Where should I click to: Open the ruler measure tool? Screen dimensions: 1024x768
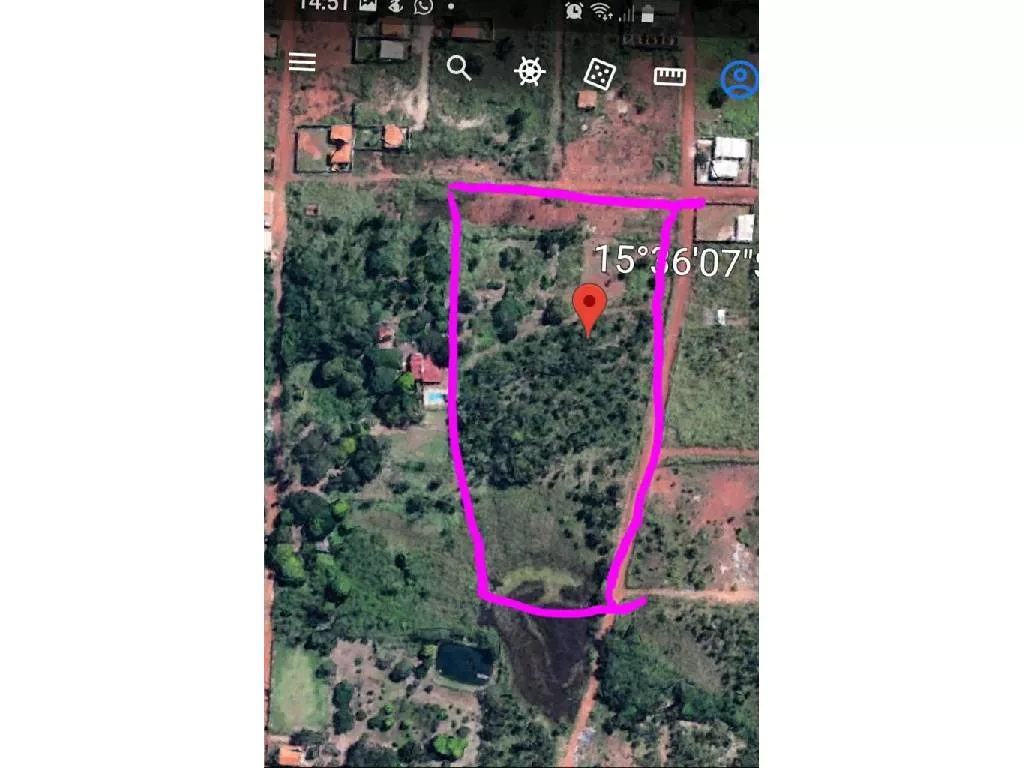tap(670, 76)
